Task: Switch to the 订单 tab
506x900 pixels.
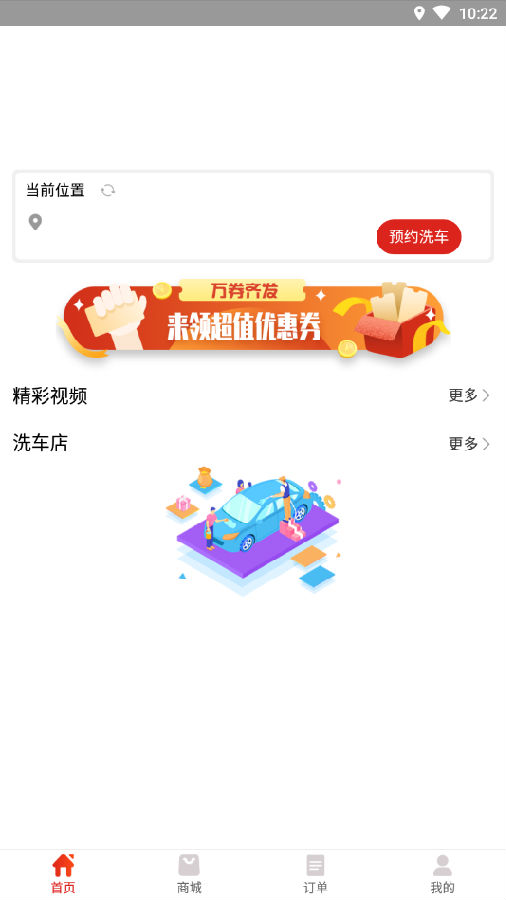Action: click(316, 874)
